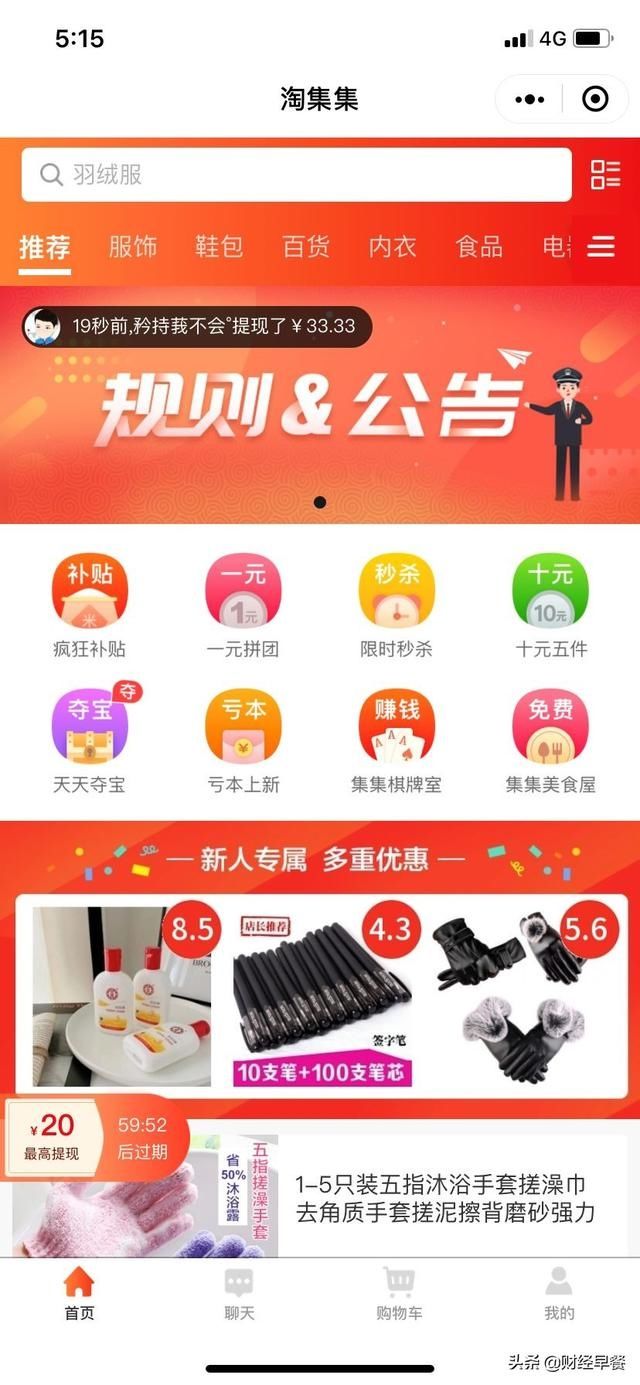The width and height of the screenshot is (640, 1385).
Task: Switch to the 聊天 tab
Action: (239, 1293)
